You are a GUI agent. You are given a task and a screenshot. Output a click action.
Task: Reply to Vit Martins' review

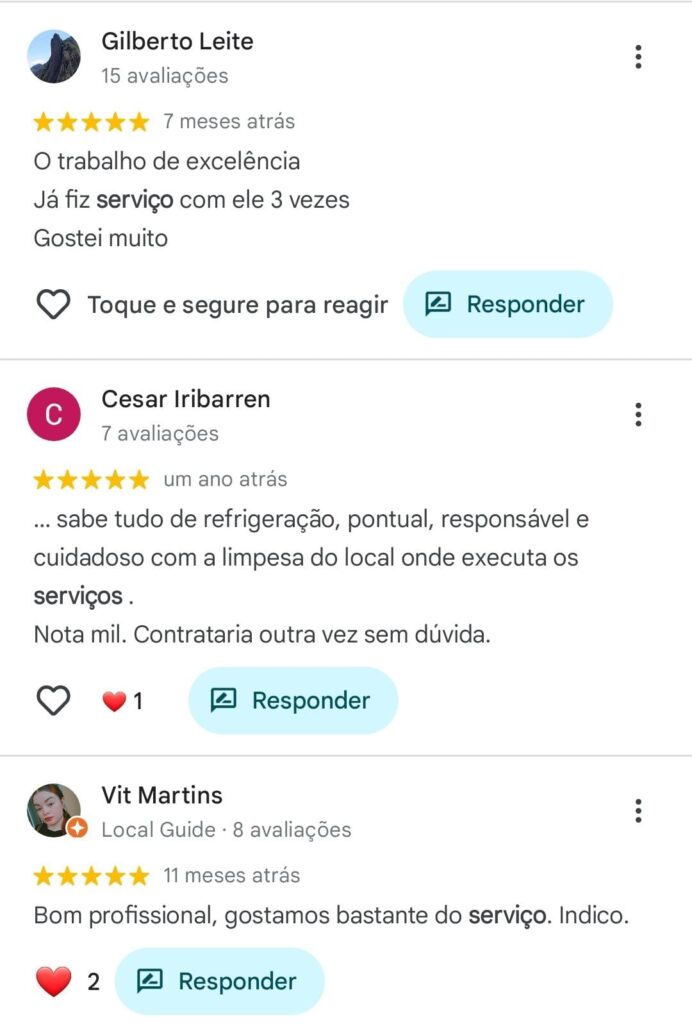point(219,982)
